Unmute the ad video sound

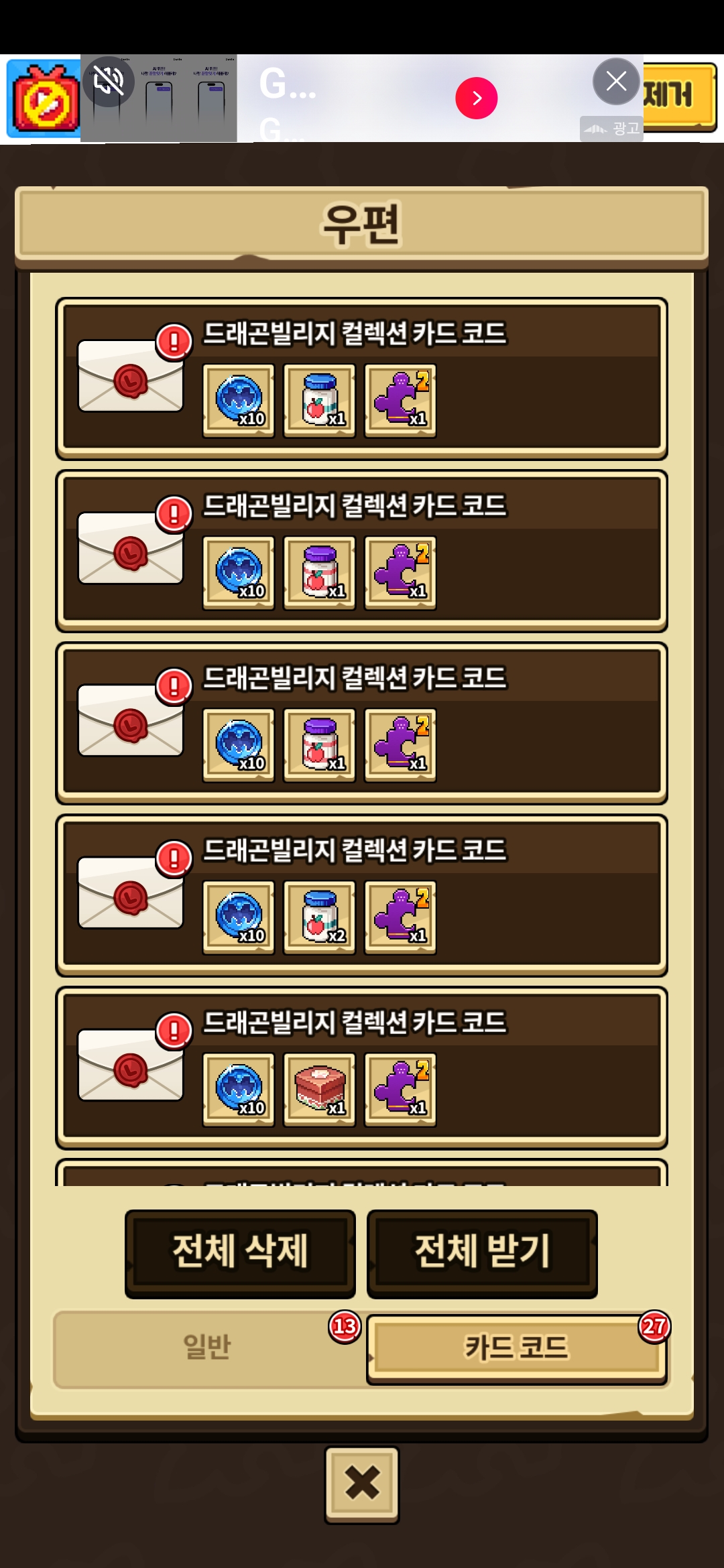pyautogui.click(x=109, y=82)
